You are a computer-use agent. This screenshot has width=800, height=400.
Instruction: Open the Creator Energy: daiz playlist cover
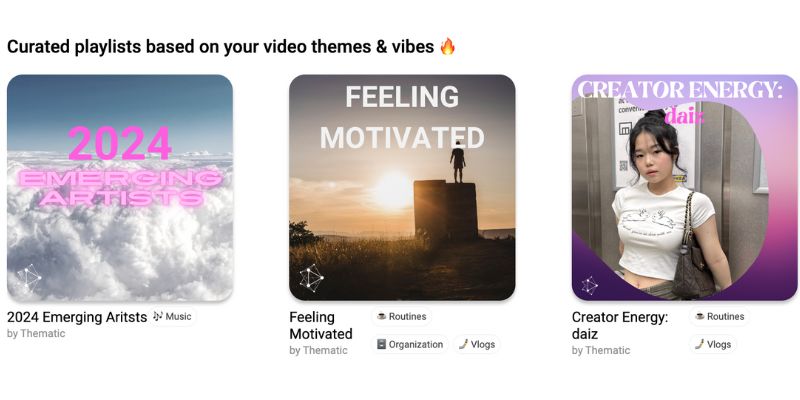click(684, 188)
